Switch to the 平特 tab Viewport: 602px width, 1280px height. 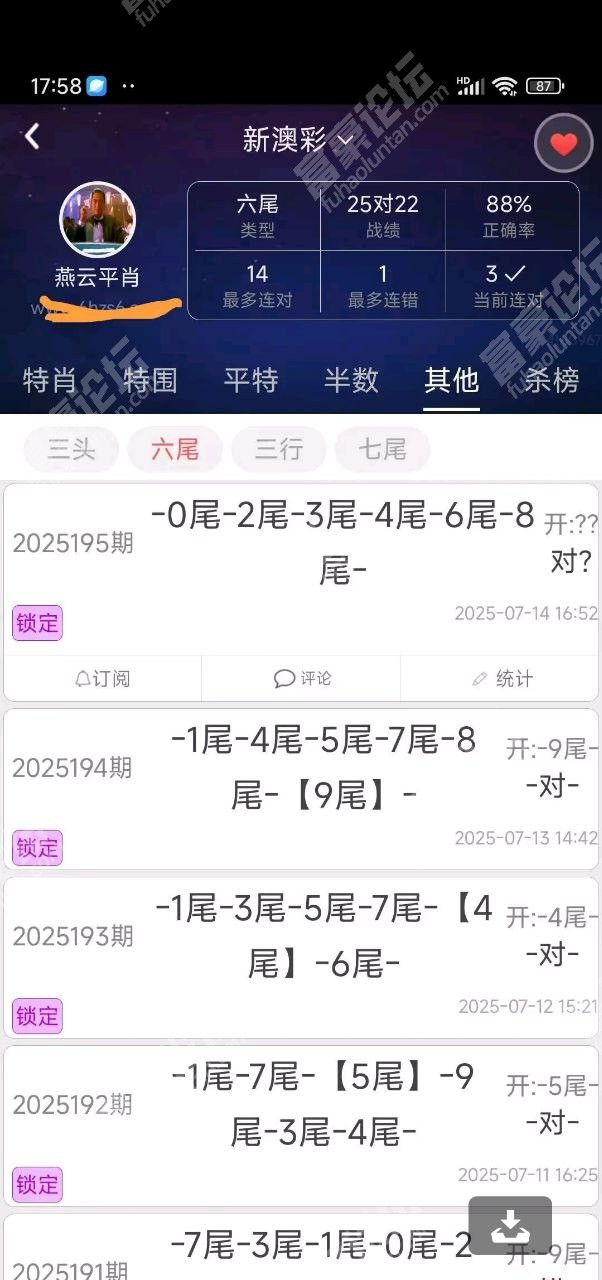click(x=250, y=380)
